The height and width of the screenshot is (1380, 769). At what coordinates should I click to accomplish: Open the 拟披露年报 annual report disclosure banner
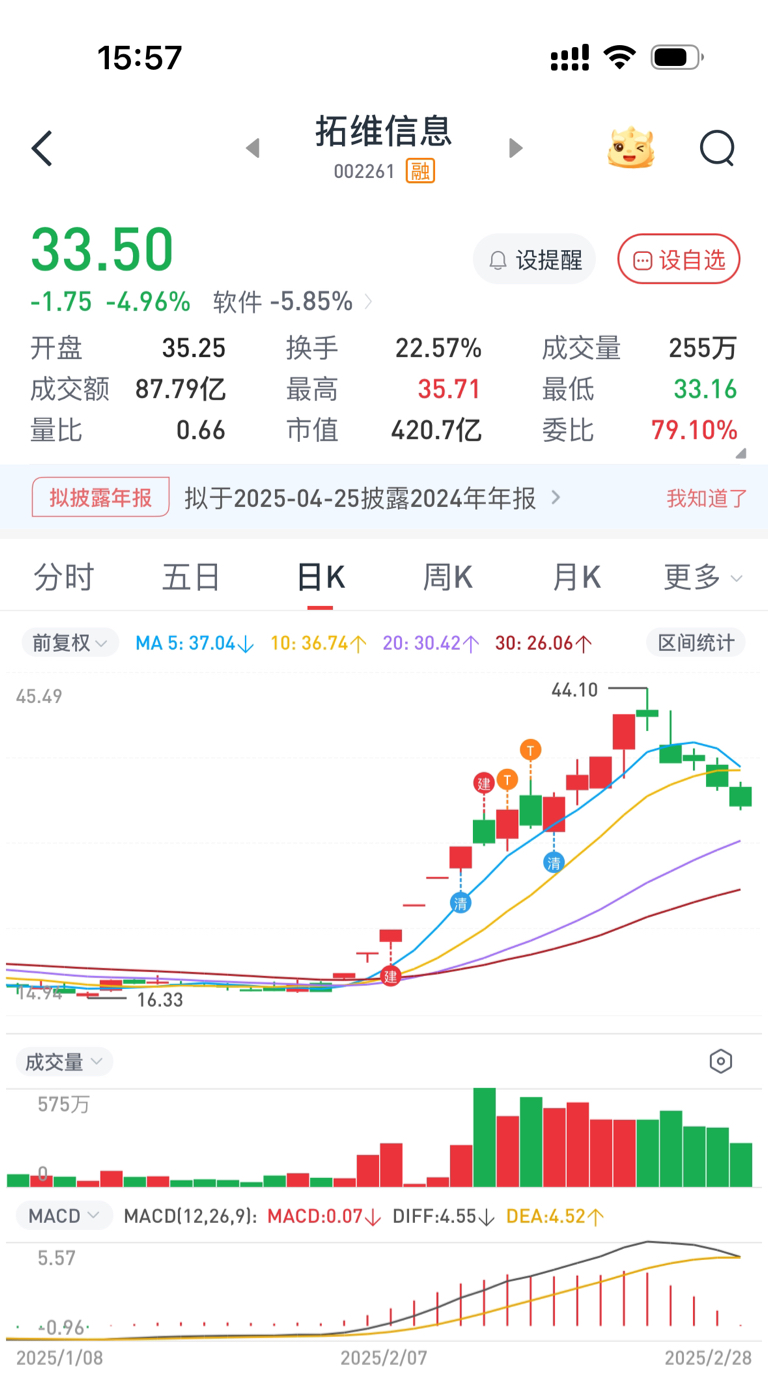click(x=100, y=499)
